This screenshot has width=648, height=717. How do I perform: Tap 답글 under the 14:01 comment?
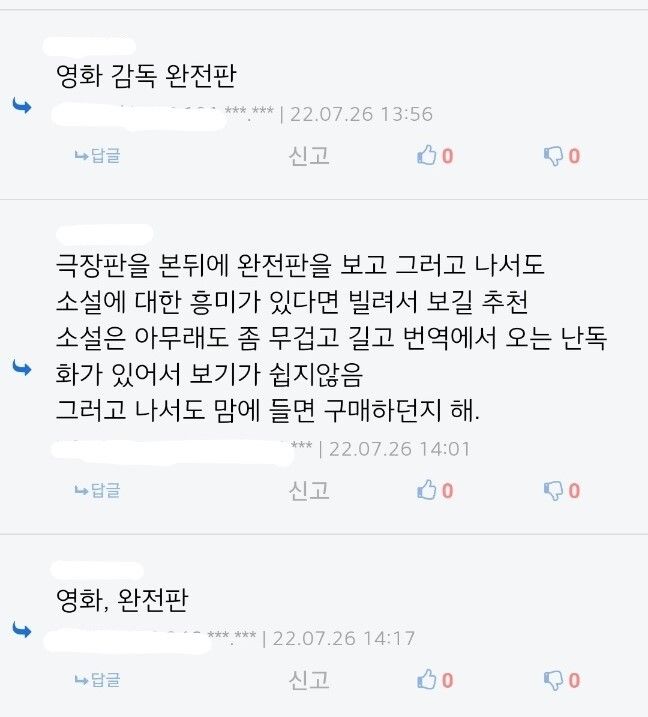tap(97, 491)
